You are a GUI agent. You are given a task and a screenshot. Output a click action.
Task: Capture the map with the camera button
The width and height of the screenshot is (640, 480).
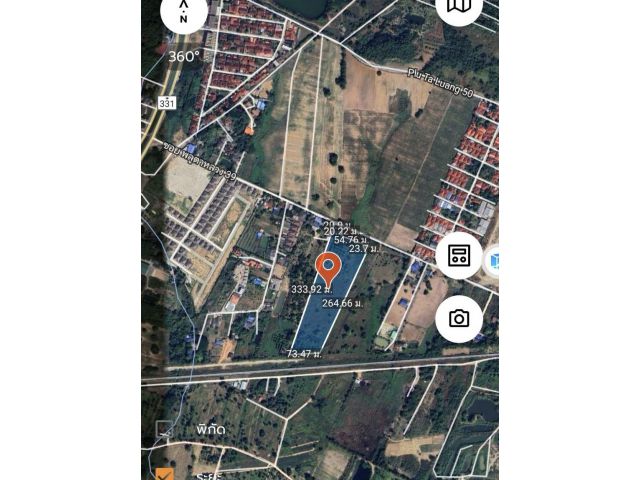click(x=459, y=319)
